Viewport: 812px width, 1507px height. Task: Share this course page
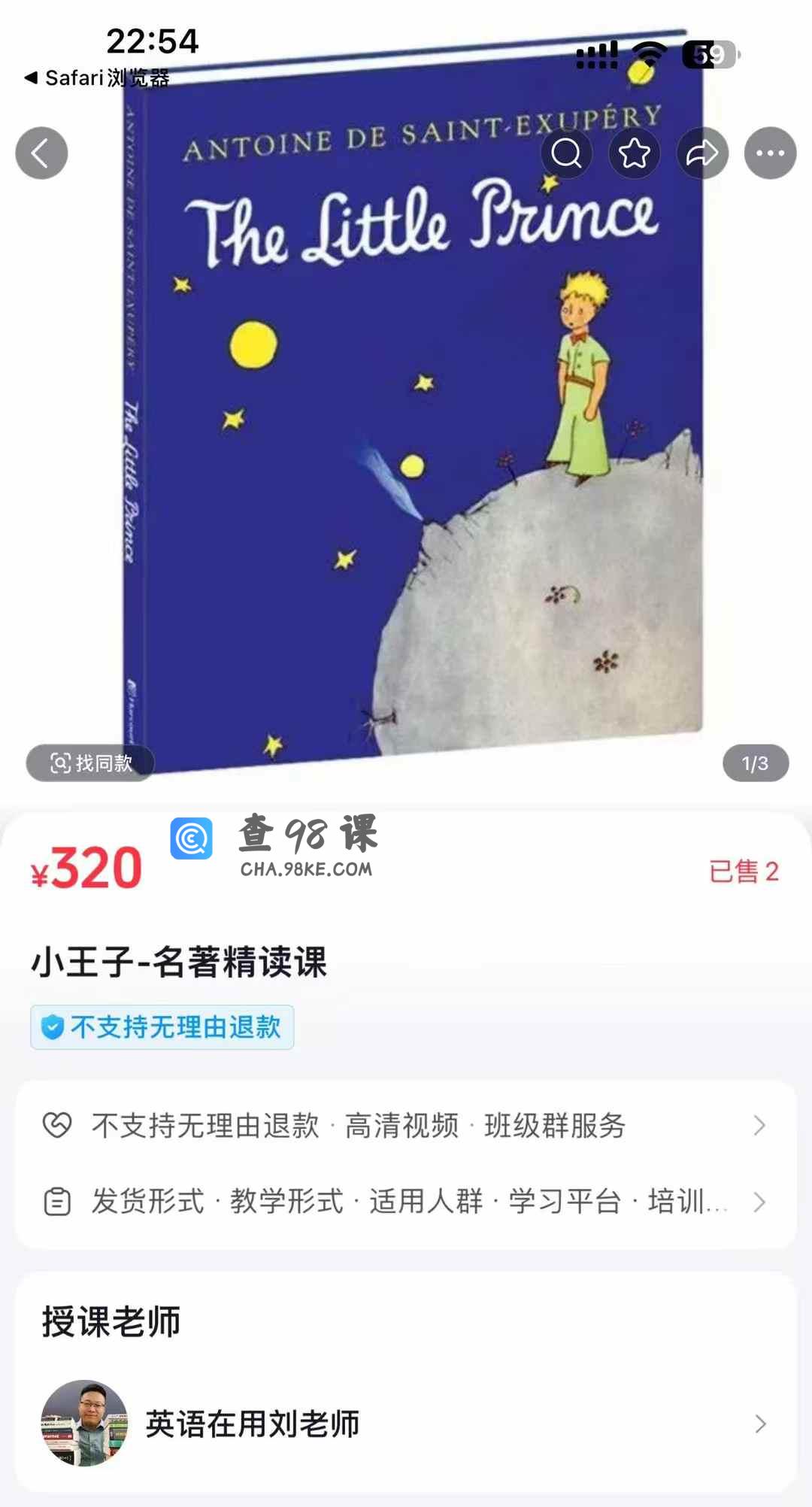coord(702,153)
